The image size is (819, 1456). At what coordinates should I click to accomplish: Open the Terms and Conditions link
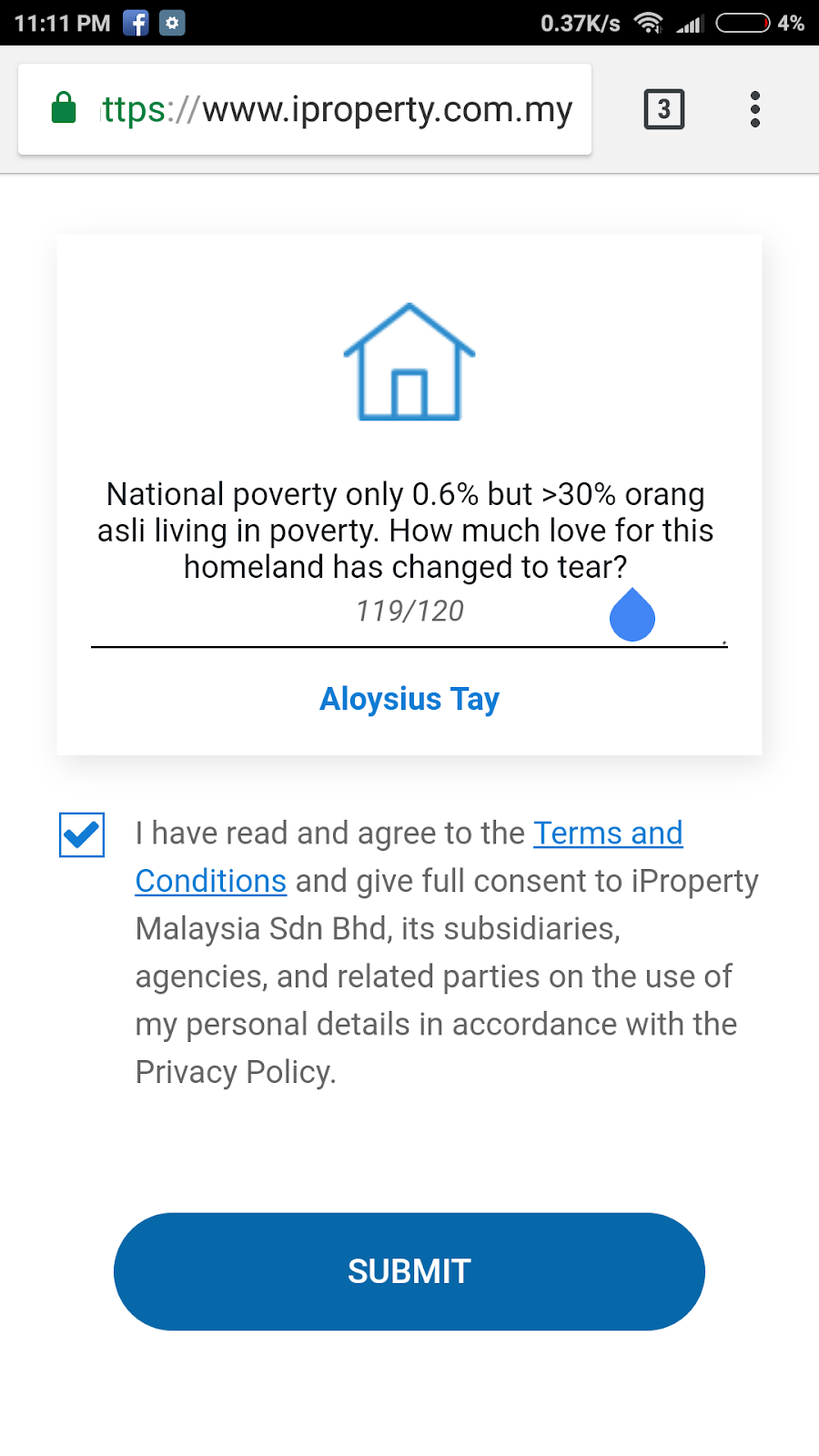click(x=607, y=834)
